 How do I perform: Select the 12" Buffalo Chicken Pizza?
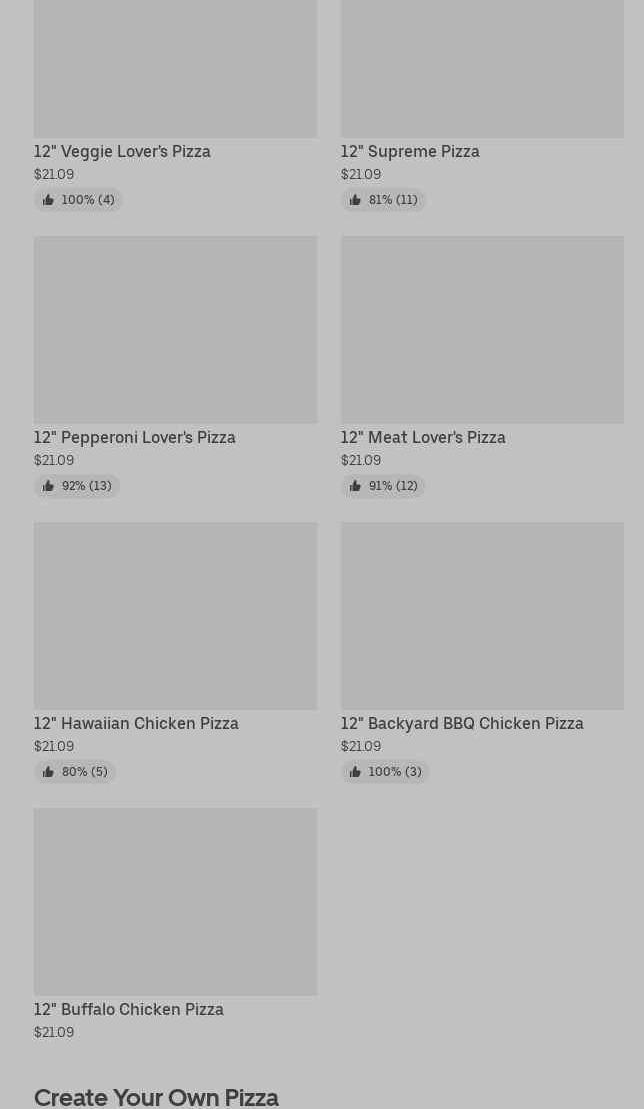coord(175,924)
